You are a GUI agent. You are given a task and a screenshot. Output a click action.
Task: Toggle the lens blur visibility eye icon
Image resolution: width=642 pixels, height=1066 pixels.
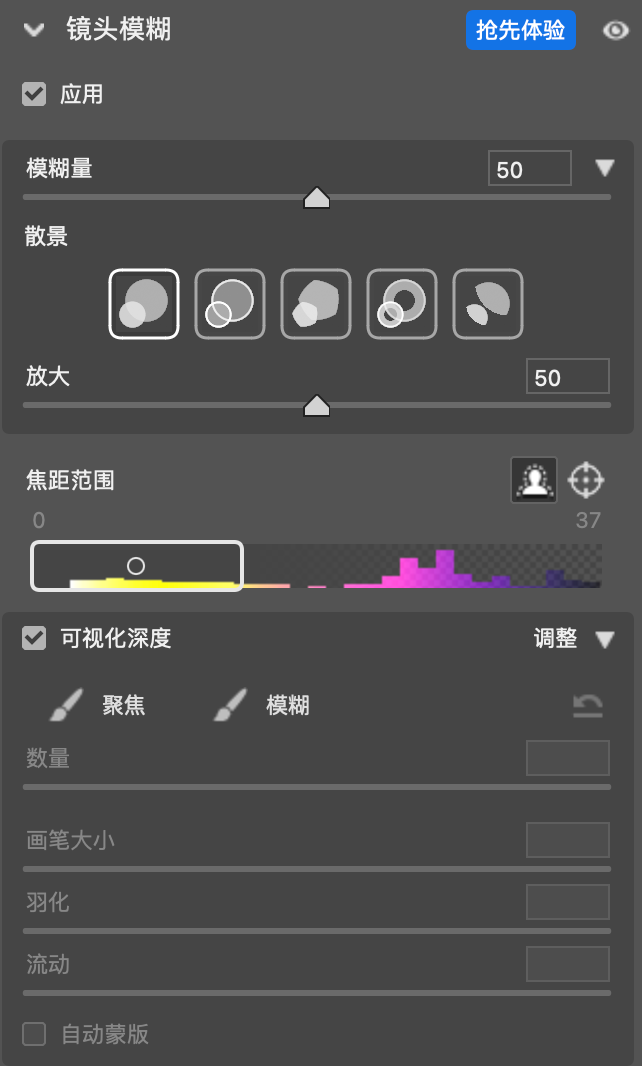[615, 31]
